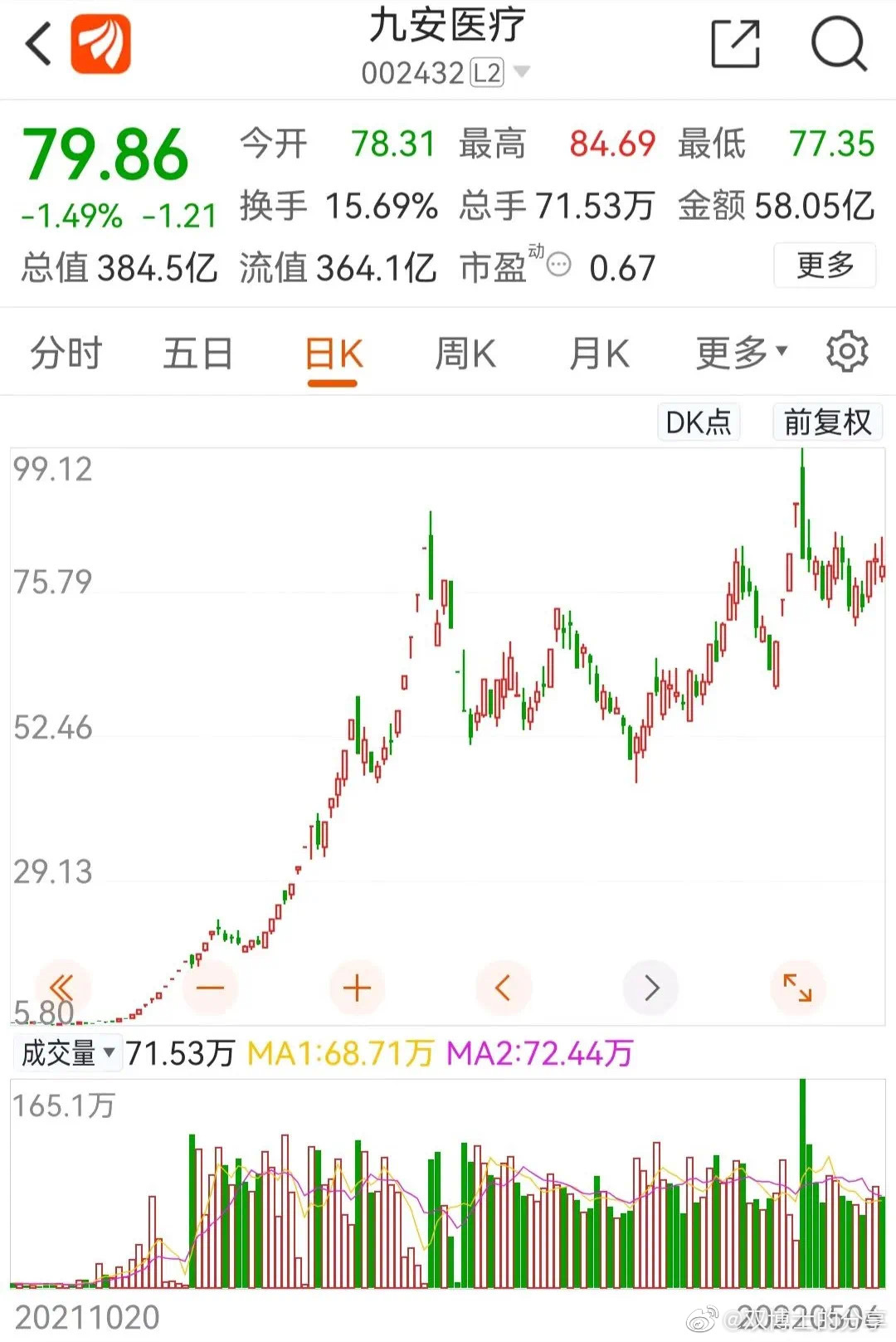The width and height of the screenshot is (896, 1342).
Task: Change the 前复权 price adjustment
Action: (827, 422)
